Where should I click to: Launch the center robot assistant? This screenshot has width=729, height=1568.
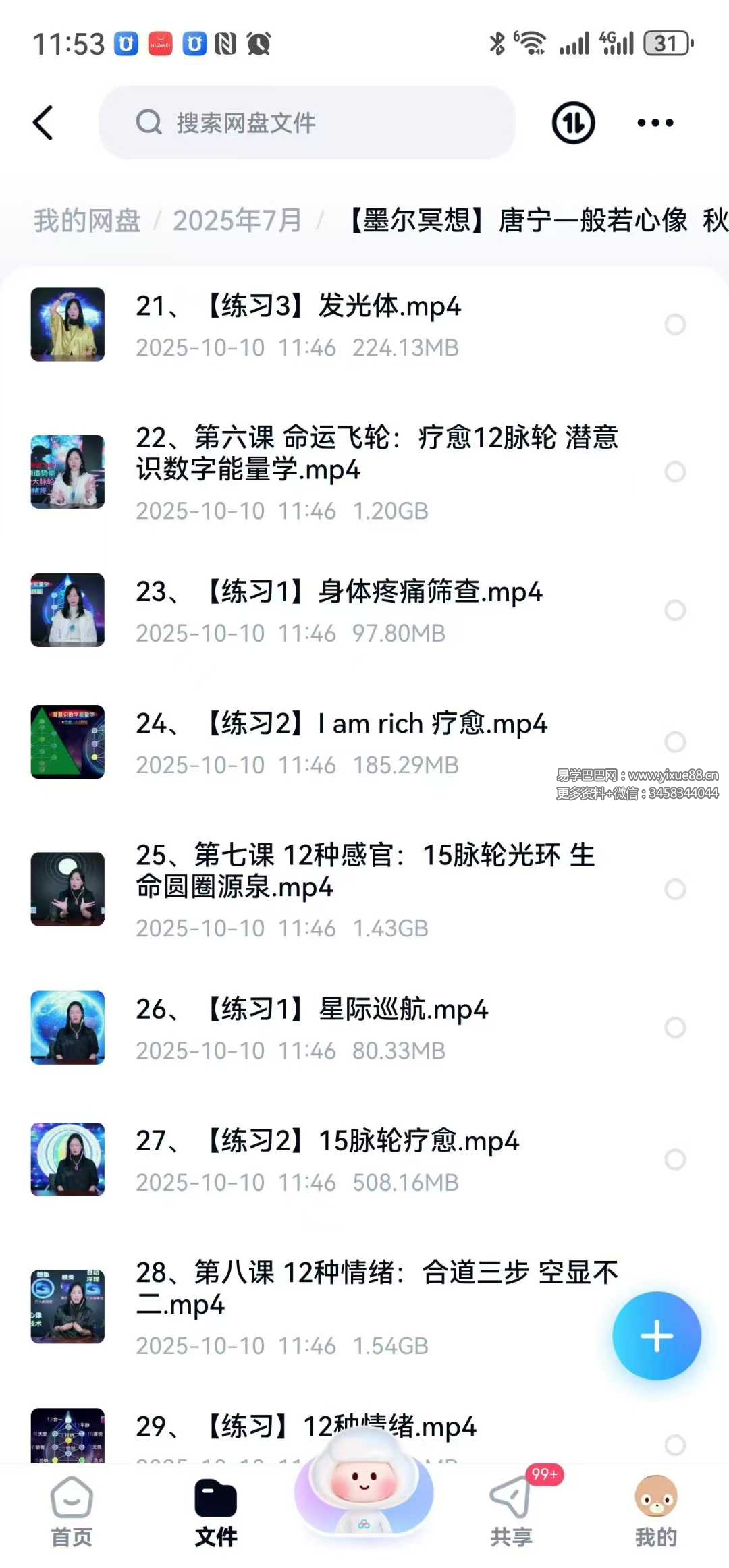click(364, 1486)
